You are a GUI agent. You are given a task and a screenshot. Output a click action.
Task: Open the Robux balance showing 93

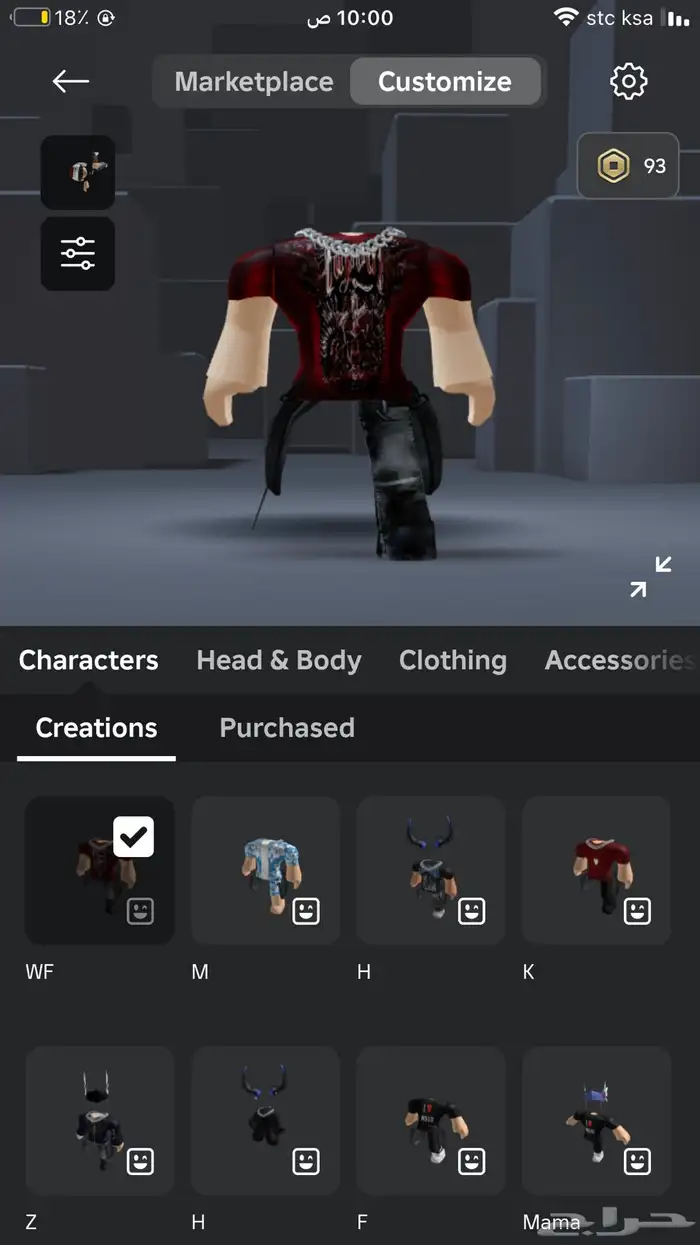coord(629,166)
